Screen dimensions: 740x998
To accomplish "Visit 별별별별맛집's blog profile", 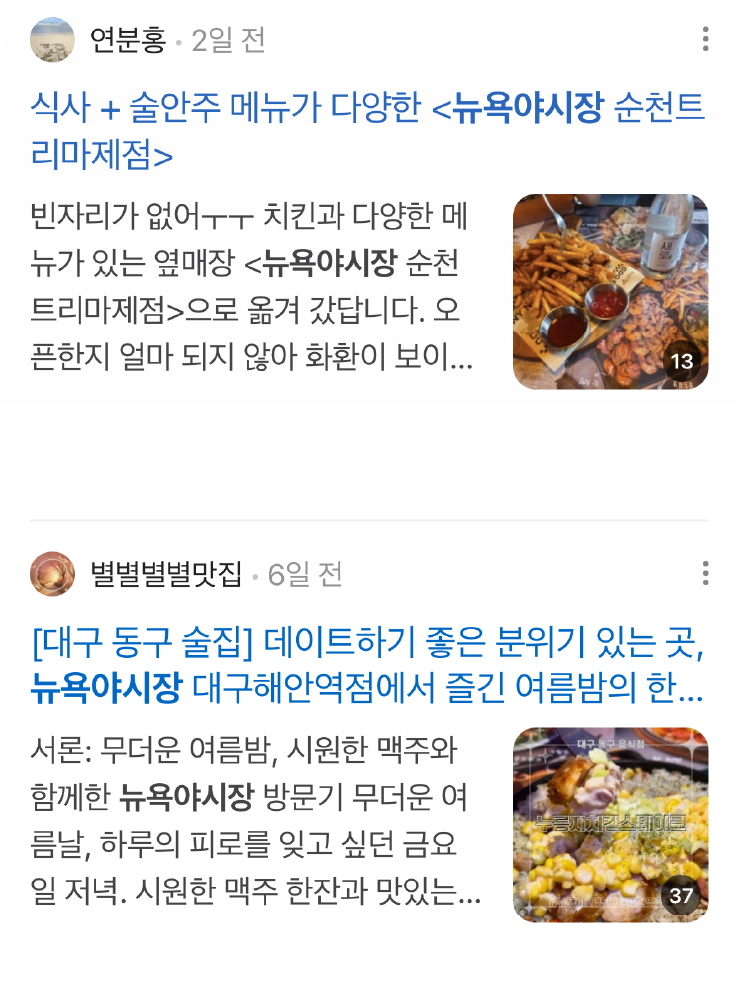I will point(166,574).
